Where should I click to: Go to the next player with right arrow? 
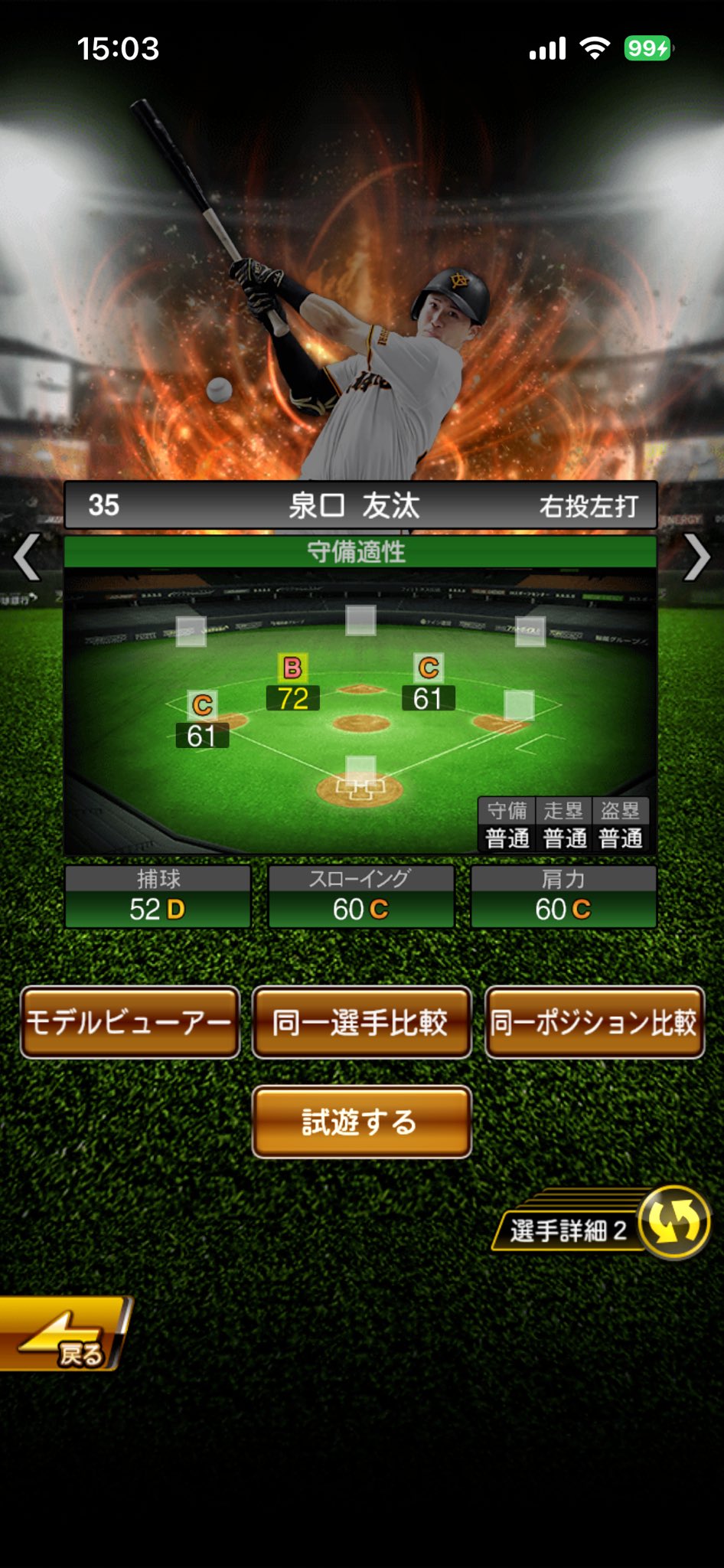[x=696, y=557]
